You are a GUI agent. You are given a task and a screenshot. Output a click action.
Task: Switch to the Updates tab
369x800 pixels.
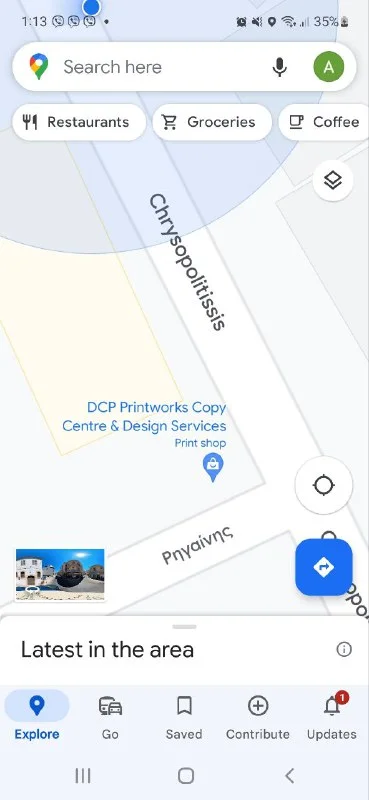331,718
